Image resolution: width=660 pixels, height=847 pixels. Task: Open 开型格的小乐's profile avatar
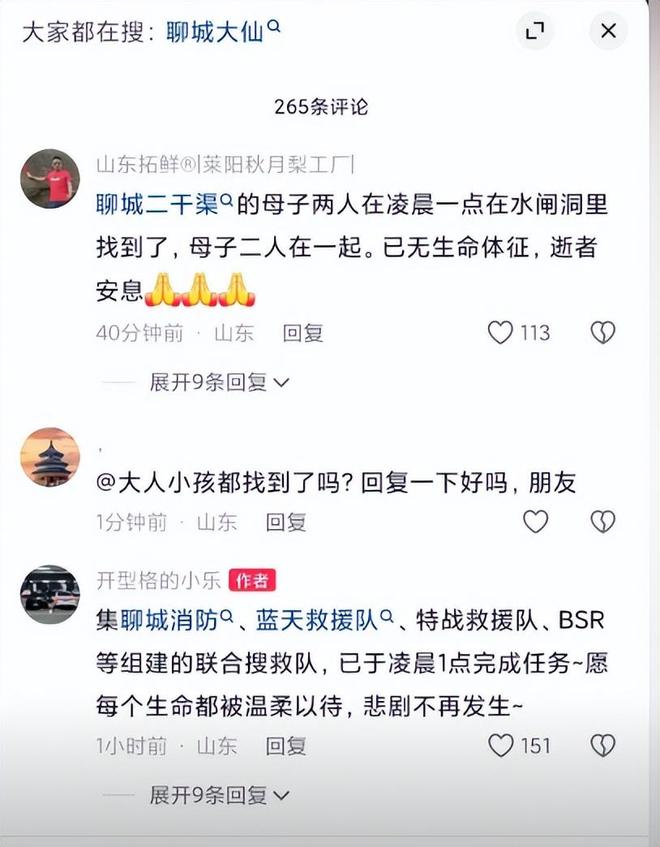pos(50,595)
